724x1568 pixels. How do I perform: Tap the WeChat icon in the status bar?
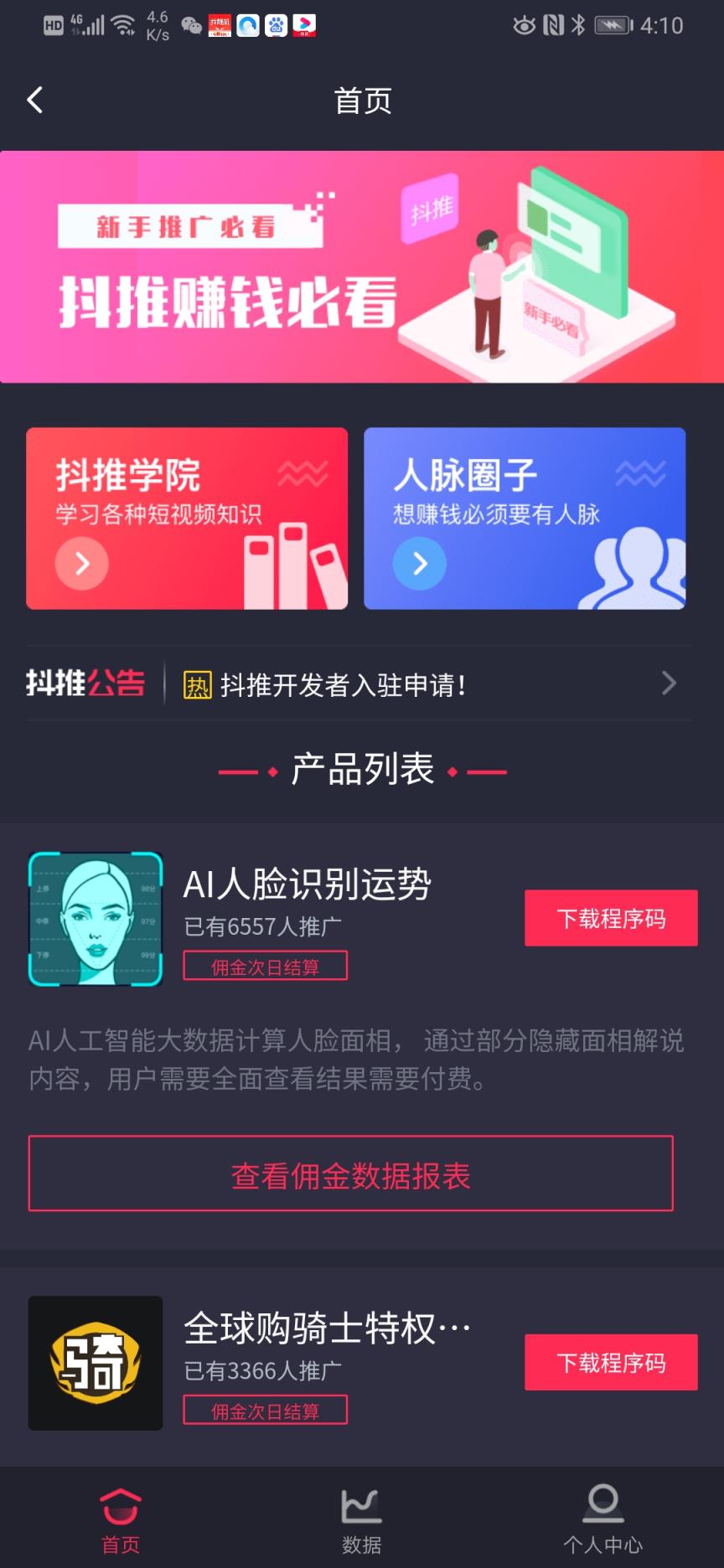tap(190, 24)
